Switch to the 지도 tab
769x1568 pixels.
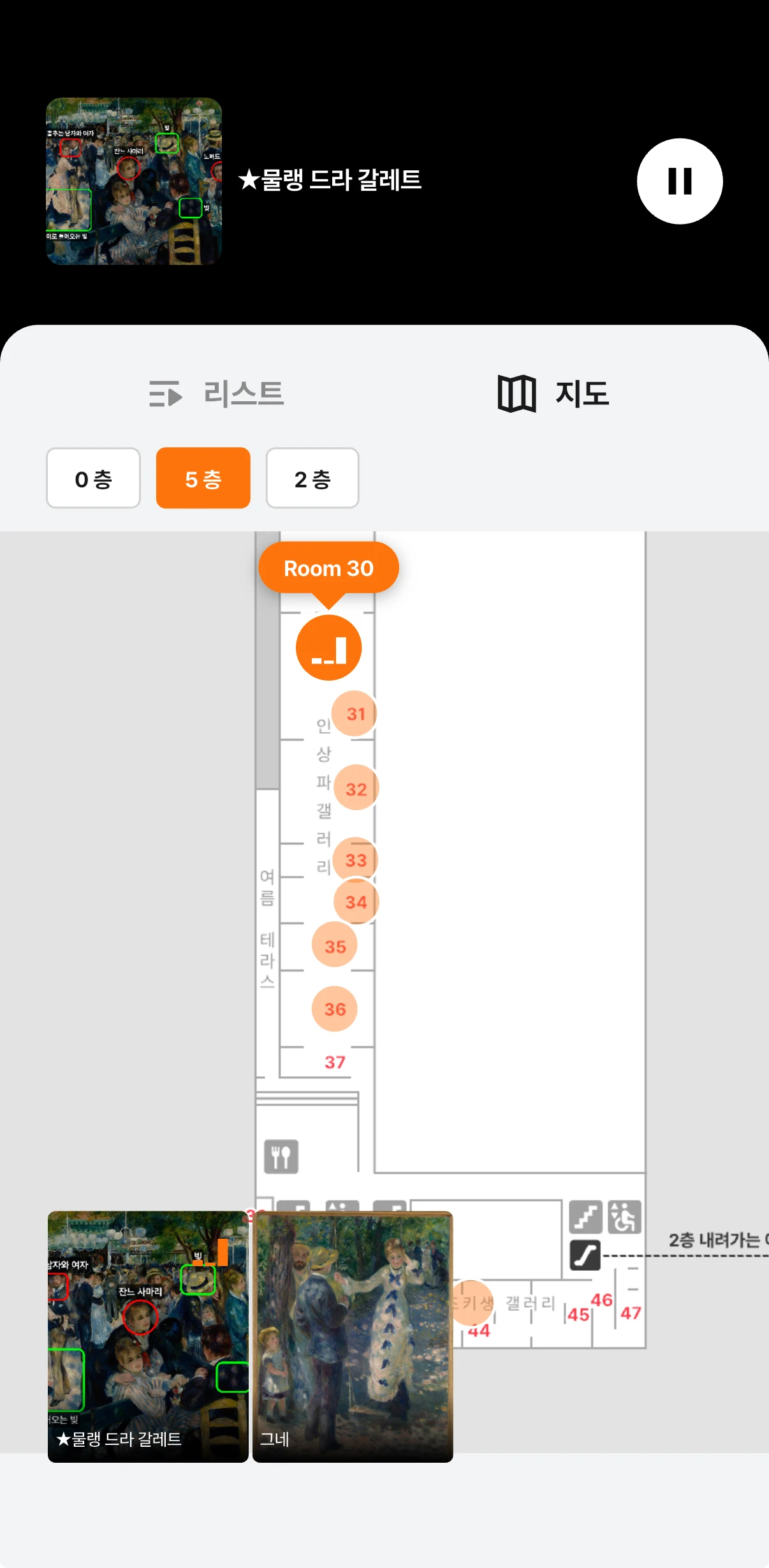553,393
